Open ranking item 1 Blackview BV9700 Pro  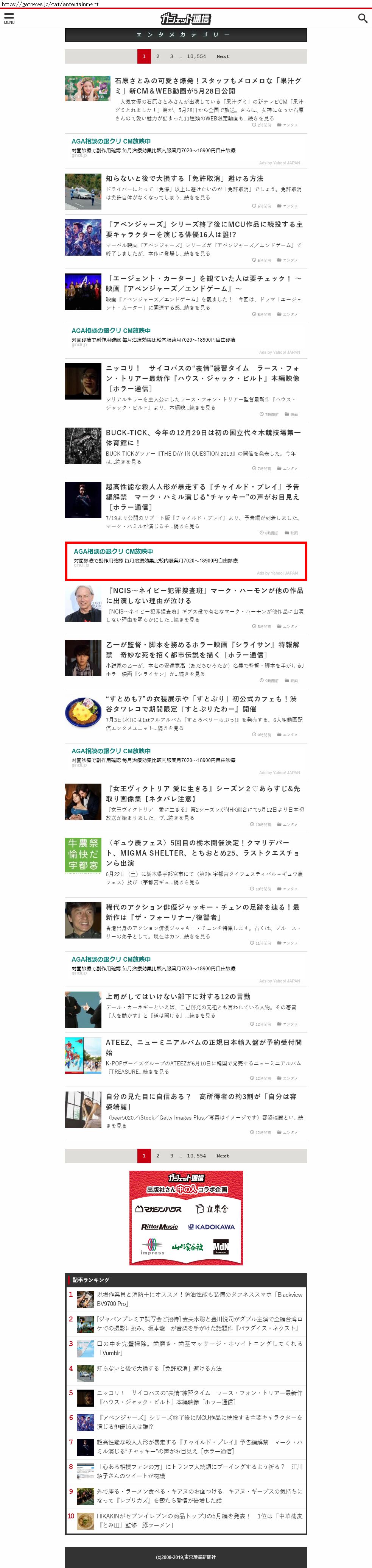[x=199, y=1299]
